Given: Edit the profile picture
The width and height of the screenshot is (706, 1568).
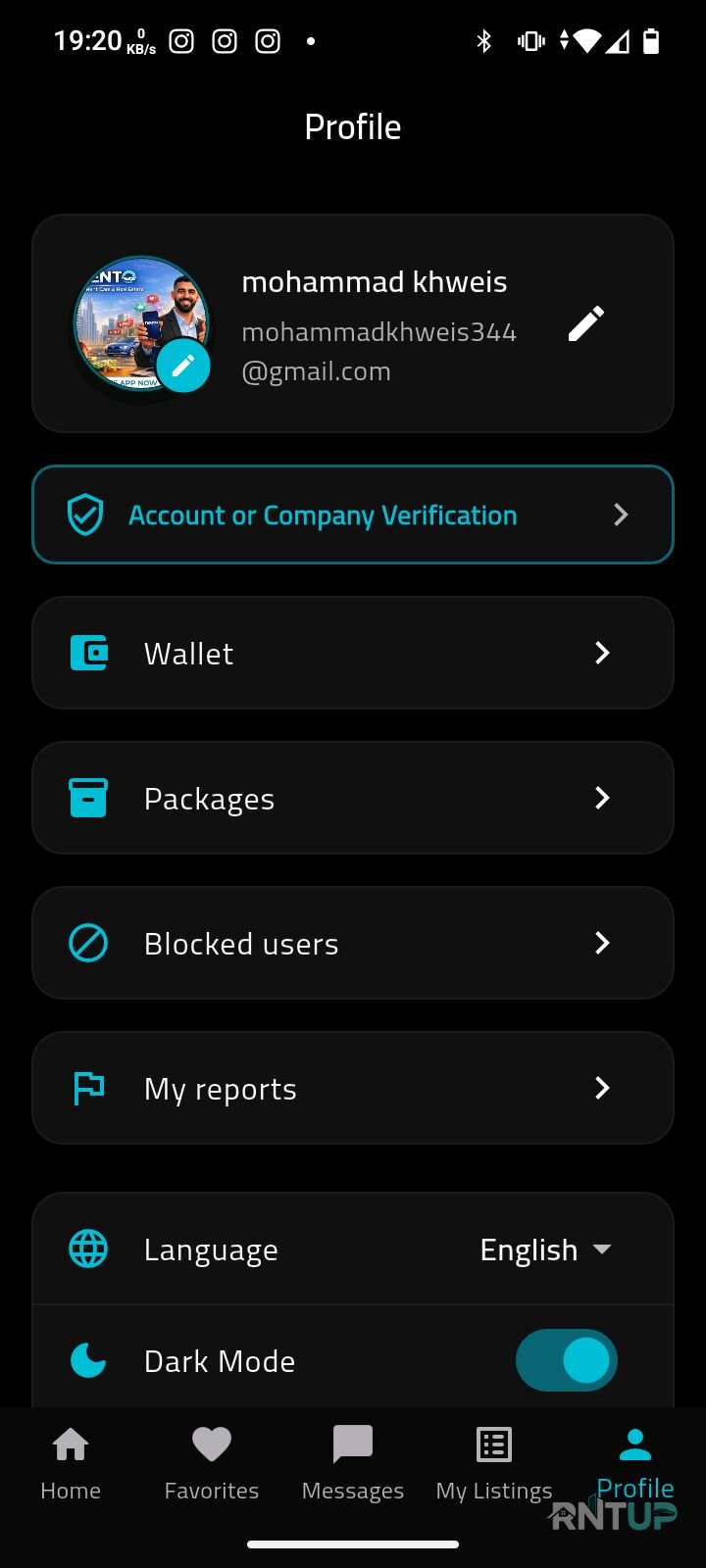Looking at the screenshot, I should click(183, 366).
